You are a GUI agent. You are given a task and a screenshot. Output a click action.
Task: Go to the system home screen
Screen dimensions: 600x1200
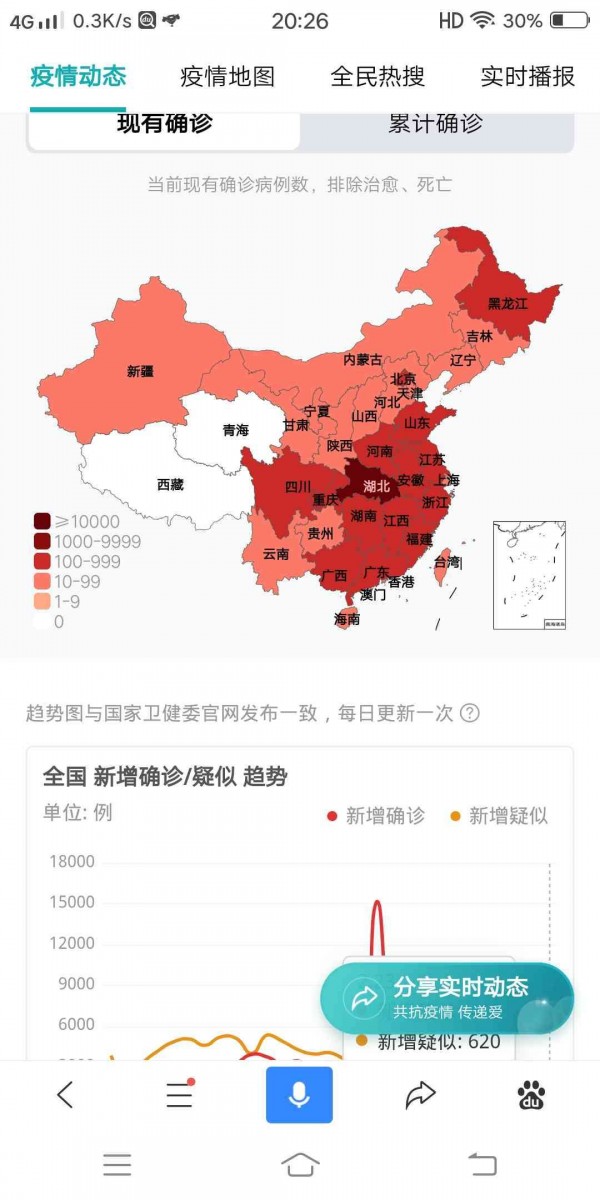click(x=300, y=1164)
